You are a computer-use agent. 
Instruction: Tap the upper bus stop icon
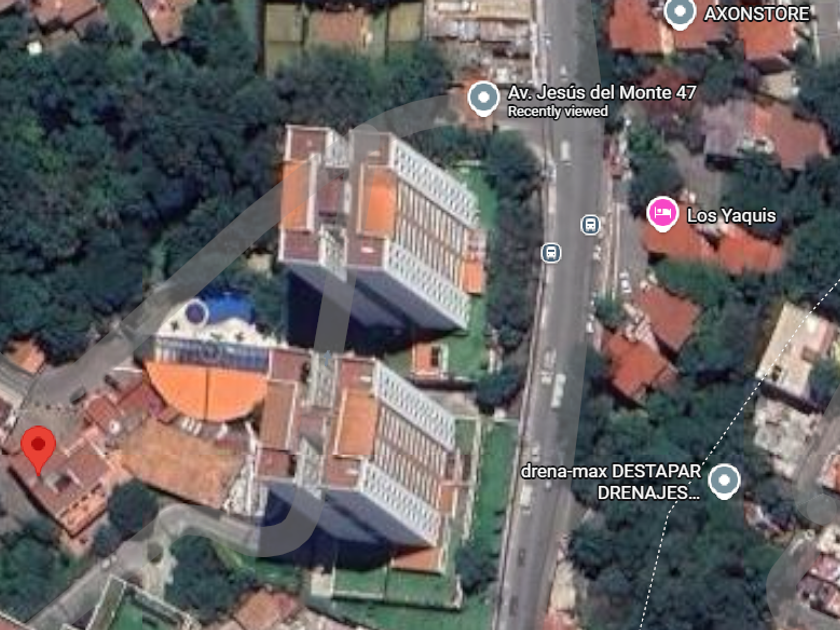click(590, 225)
